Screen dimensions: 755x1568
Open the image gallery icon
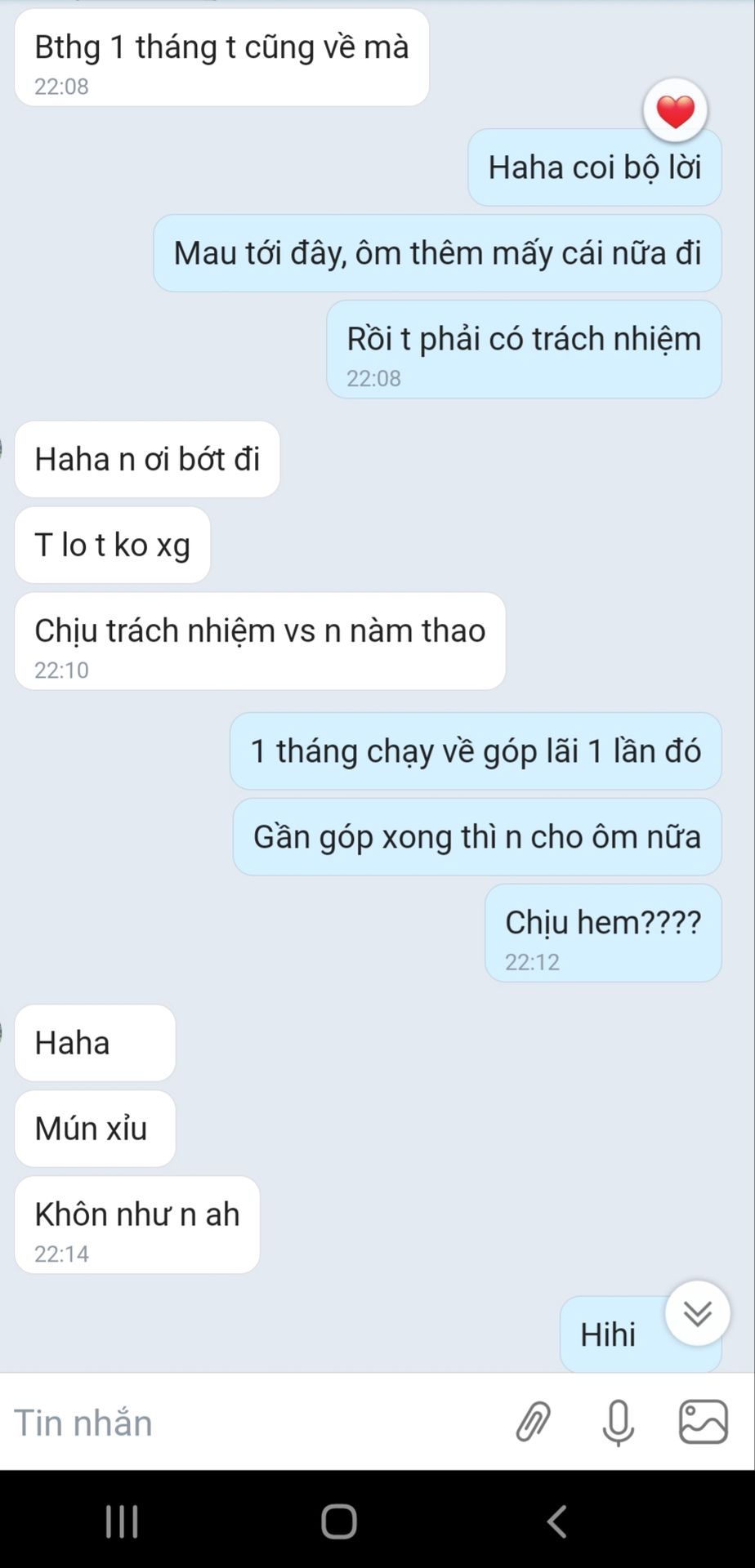703,1422
